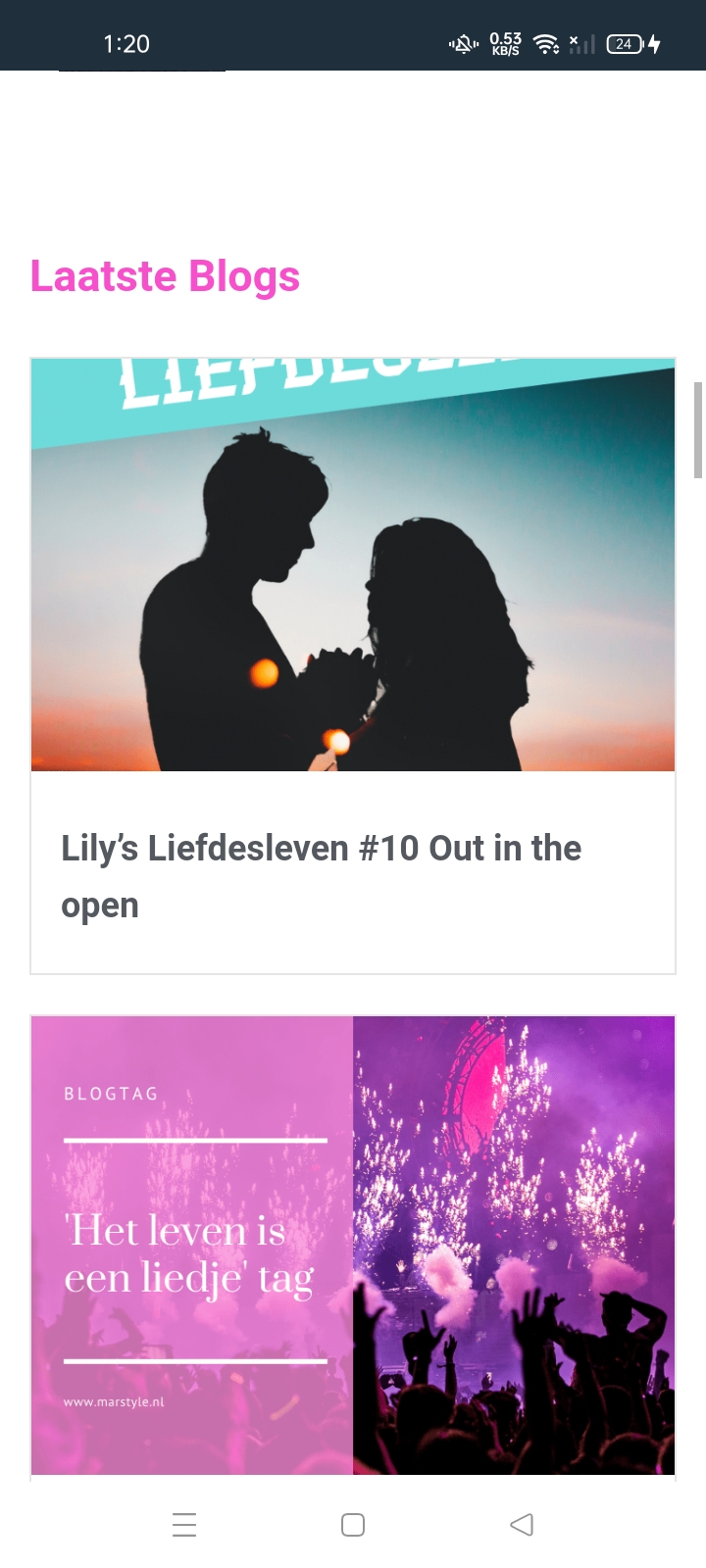Read 'Lily's Liefdesleven #10 Out in the open'
This screenshot has height=1568, width=706.
(x=321, y=876)
